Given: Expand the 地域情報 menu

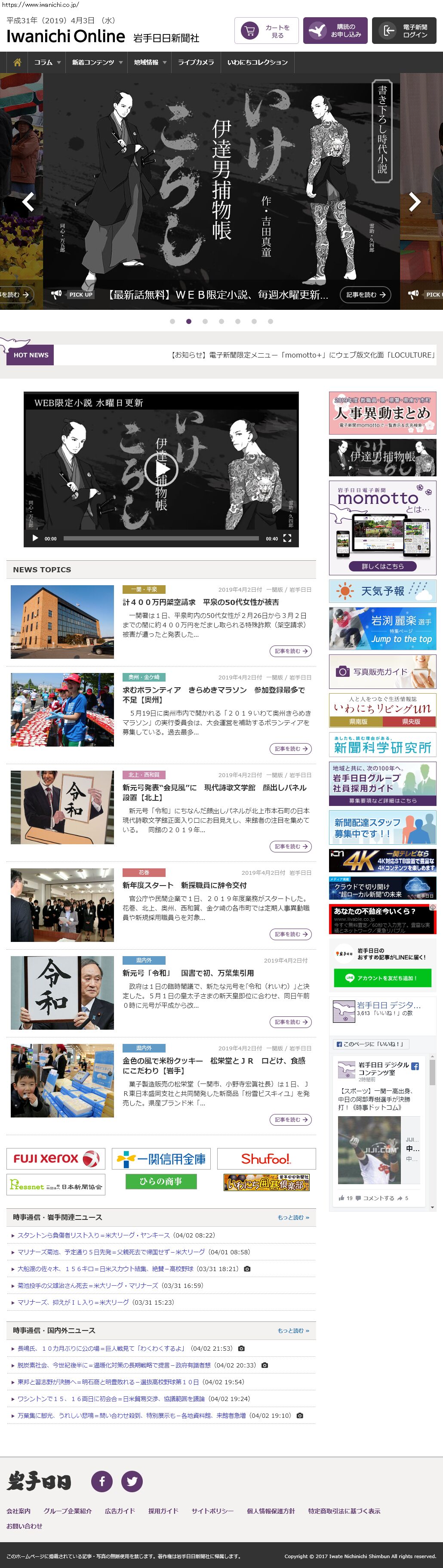Looking at the screenshot, I should coord(150,62).
